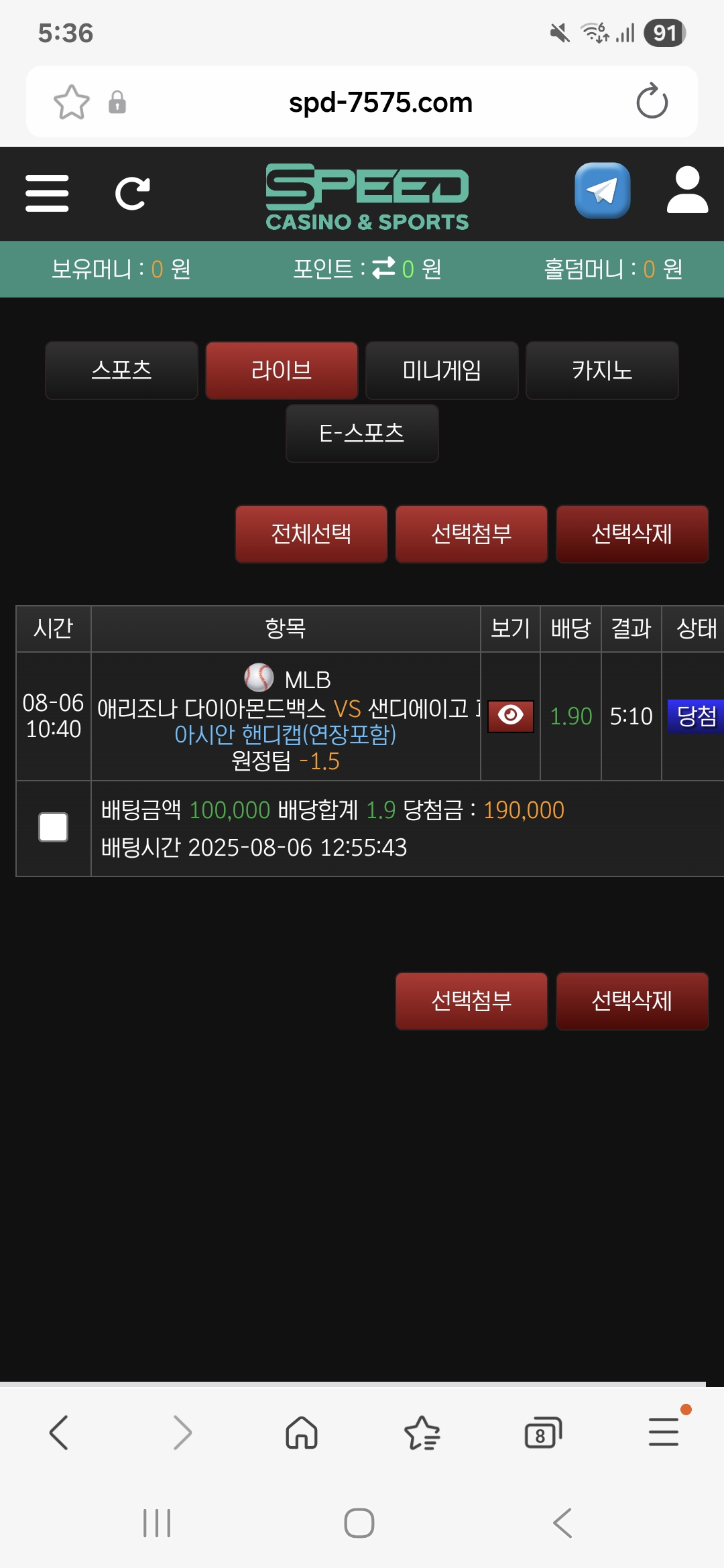This screenshot has height=1568, width=724.
Task: Go to the 카지노 tab
Action: (x=602, y=371)
